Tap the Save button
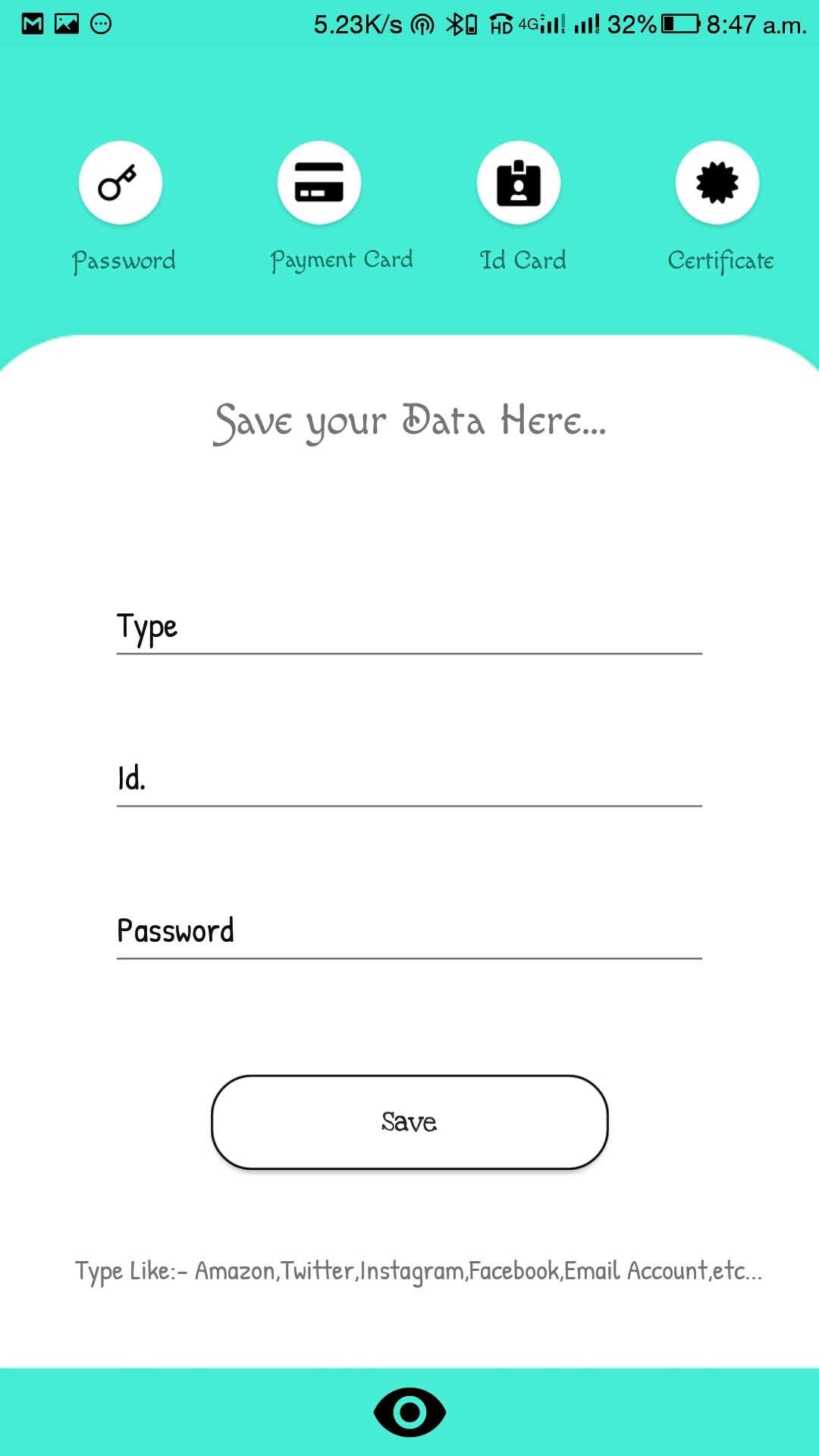 [409, 1122]
